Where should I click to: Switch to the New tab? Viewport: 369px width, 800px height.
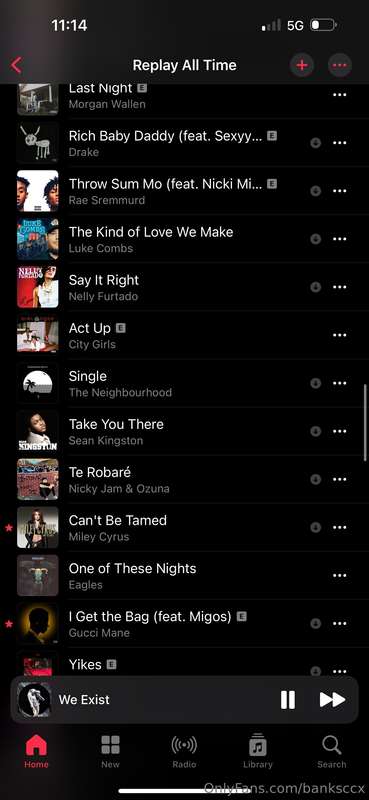[x=110, y=751]
